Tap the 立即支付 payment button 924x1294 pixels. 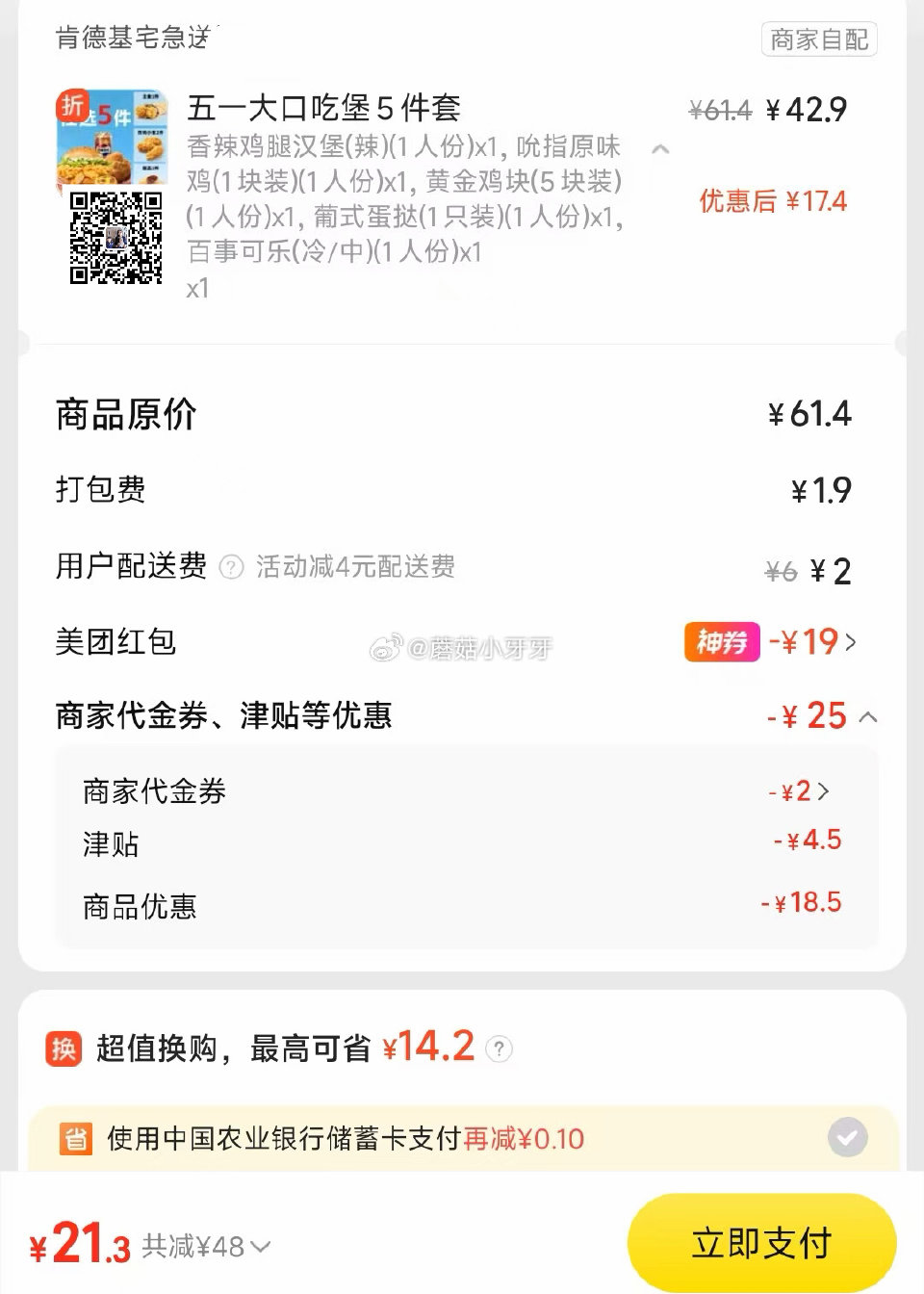(x=760, y=1243)
